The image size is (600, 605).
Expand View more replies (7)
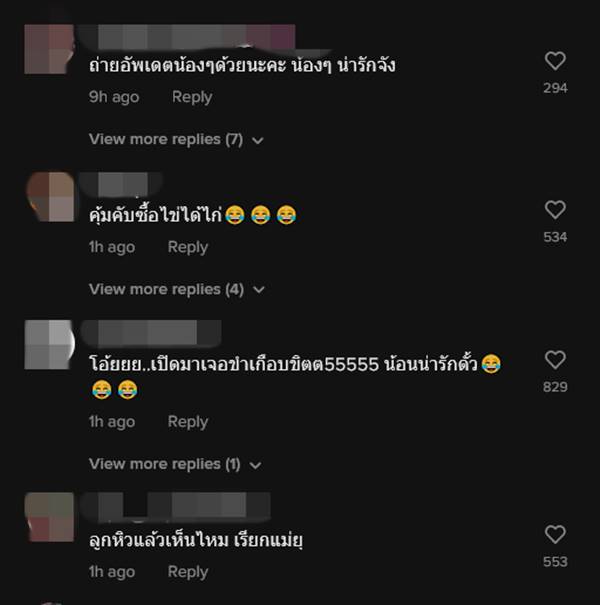coord(176,139)
